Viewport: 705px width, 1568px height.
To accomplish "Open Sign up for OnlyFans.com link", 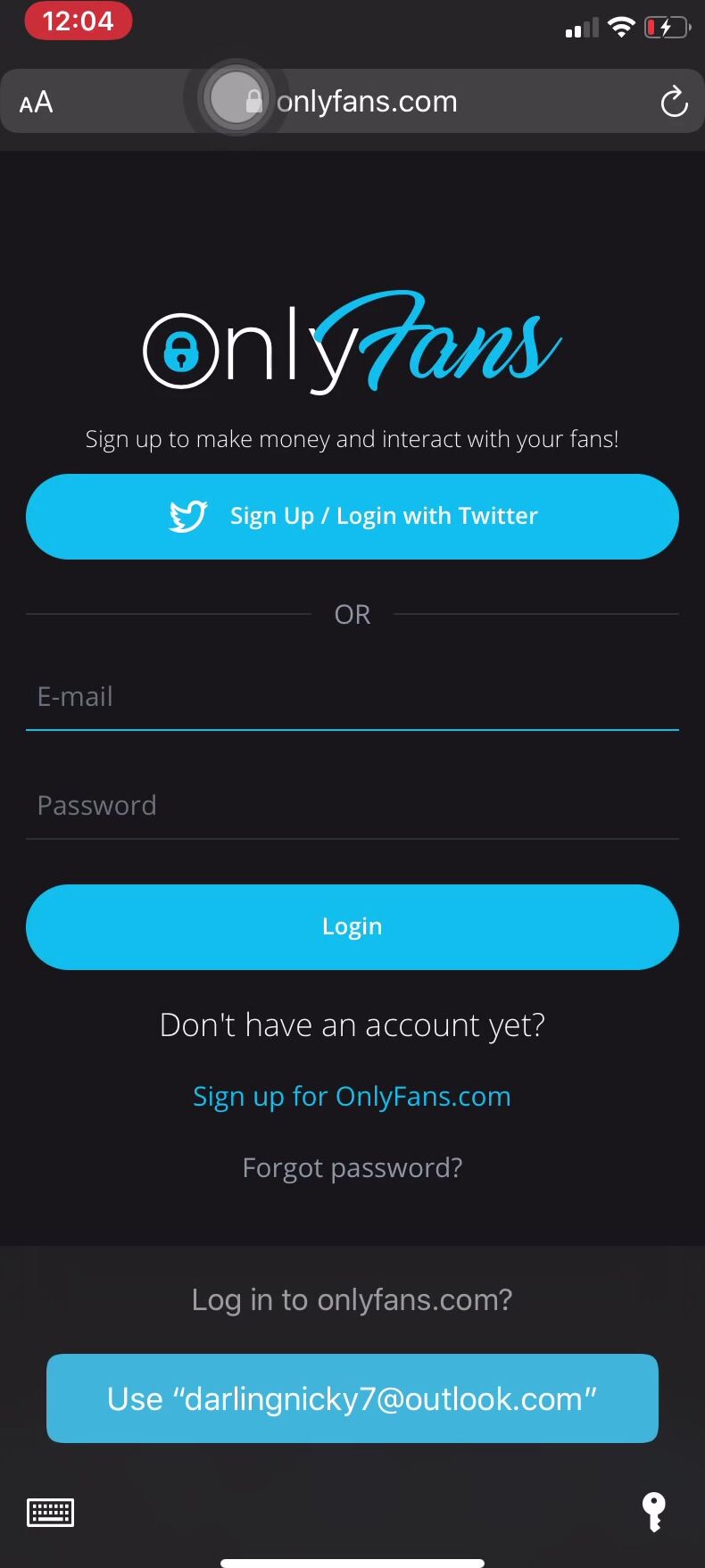I will 352,1097.
